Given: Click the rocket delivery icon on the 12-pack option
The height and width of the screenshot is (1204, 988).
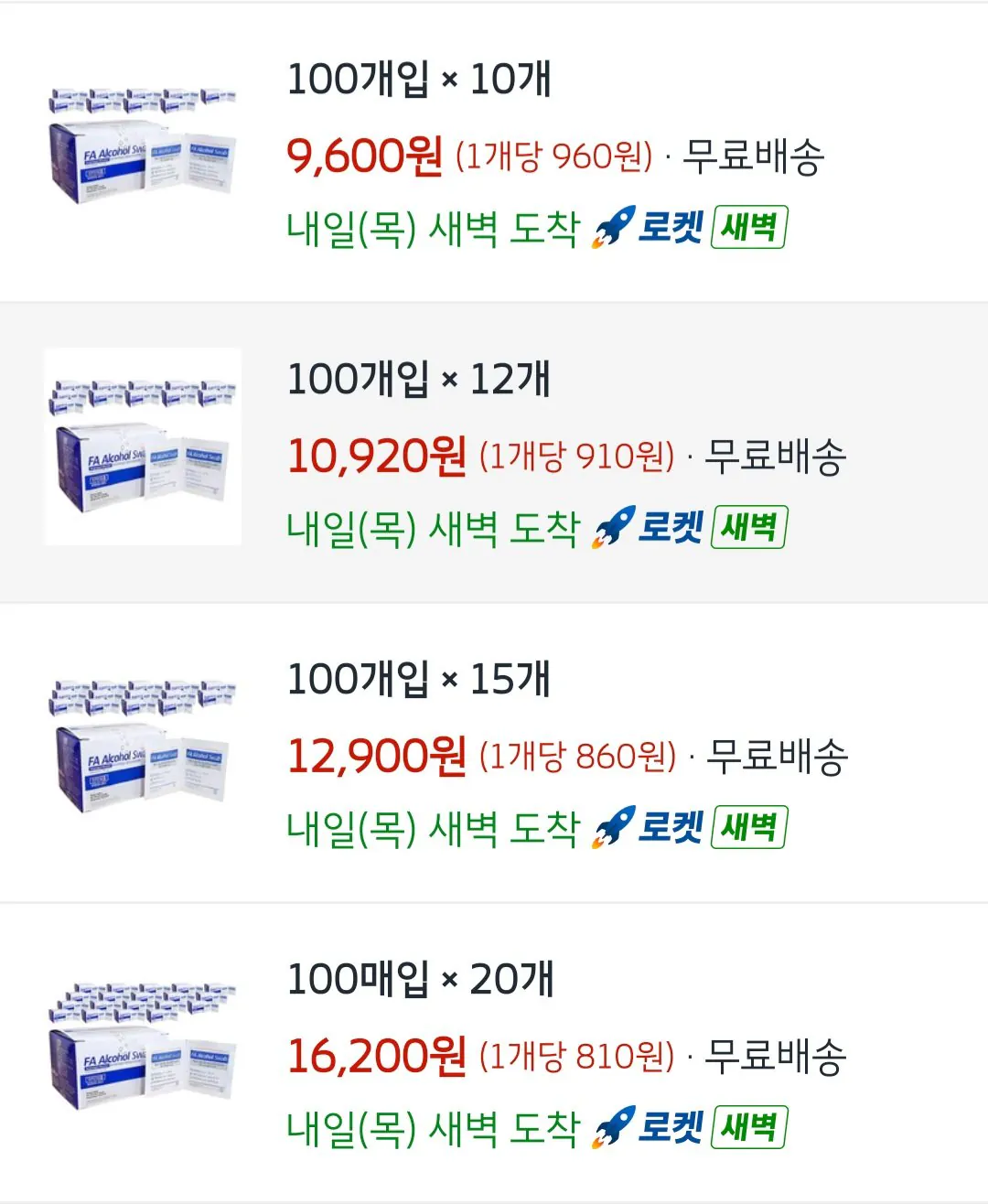Looking at the screenshot, I should (x=611, y=525).
